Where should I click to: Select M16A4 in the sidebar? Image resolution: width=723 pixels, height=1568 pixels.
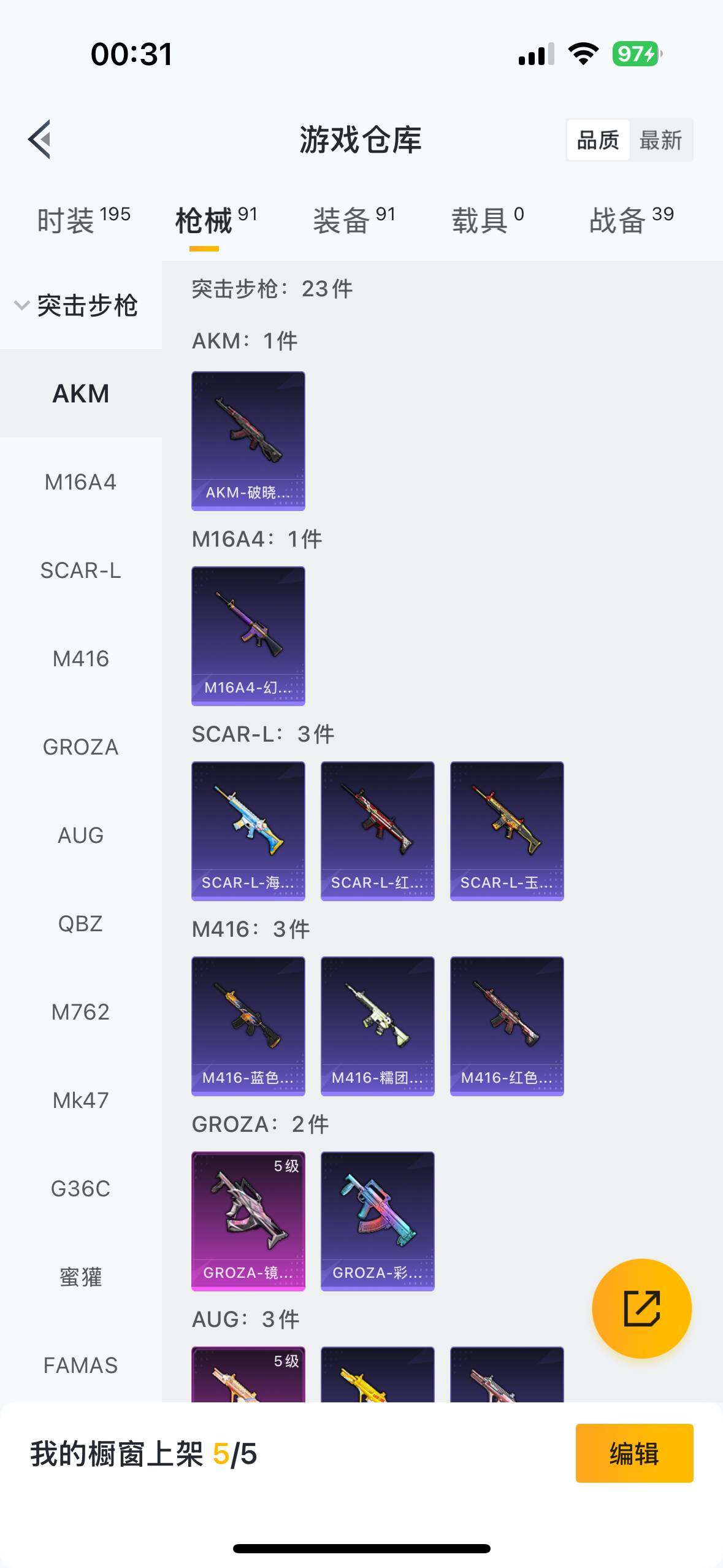pyautogui.click(x=80, y=482)
